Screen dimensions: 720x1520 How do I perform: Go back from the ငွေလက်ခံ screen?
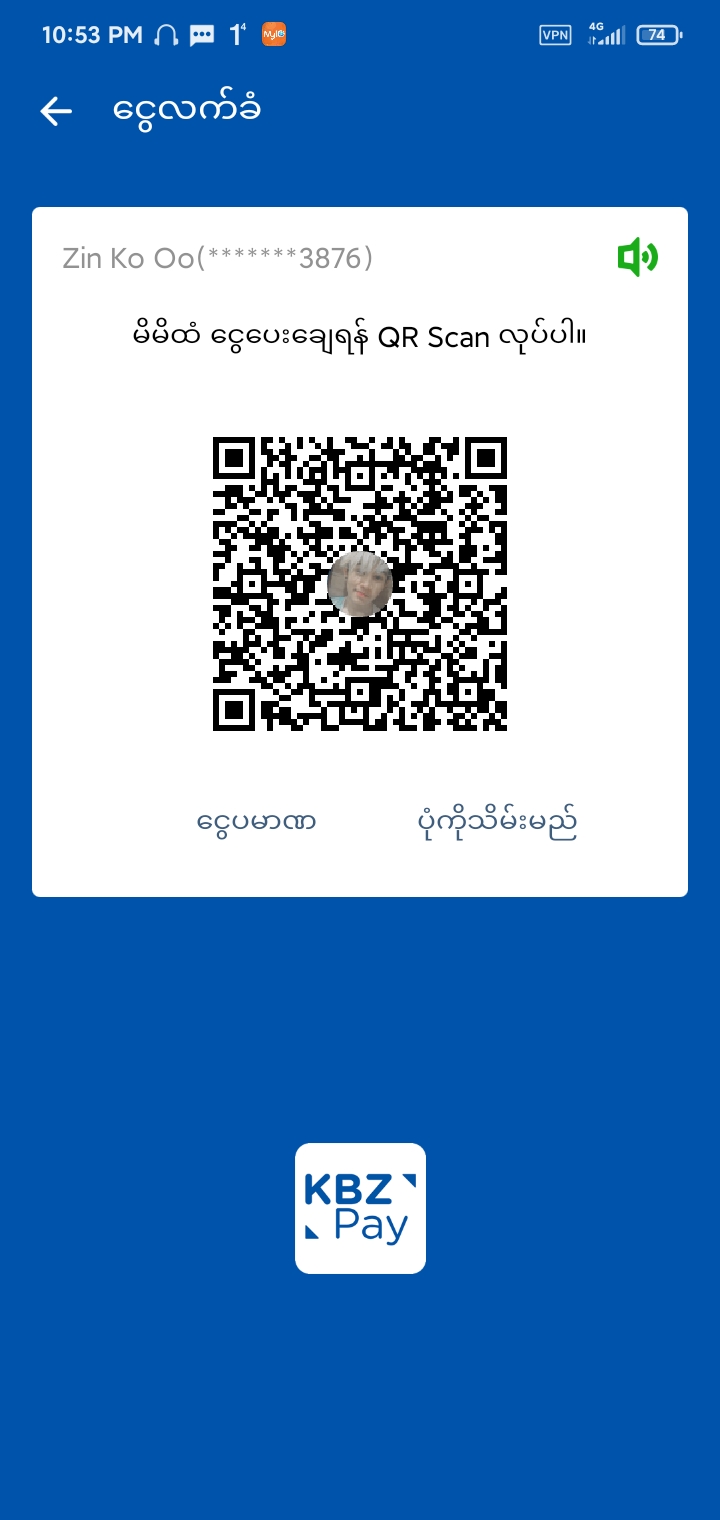(x=56, y=111)
